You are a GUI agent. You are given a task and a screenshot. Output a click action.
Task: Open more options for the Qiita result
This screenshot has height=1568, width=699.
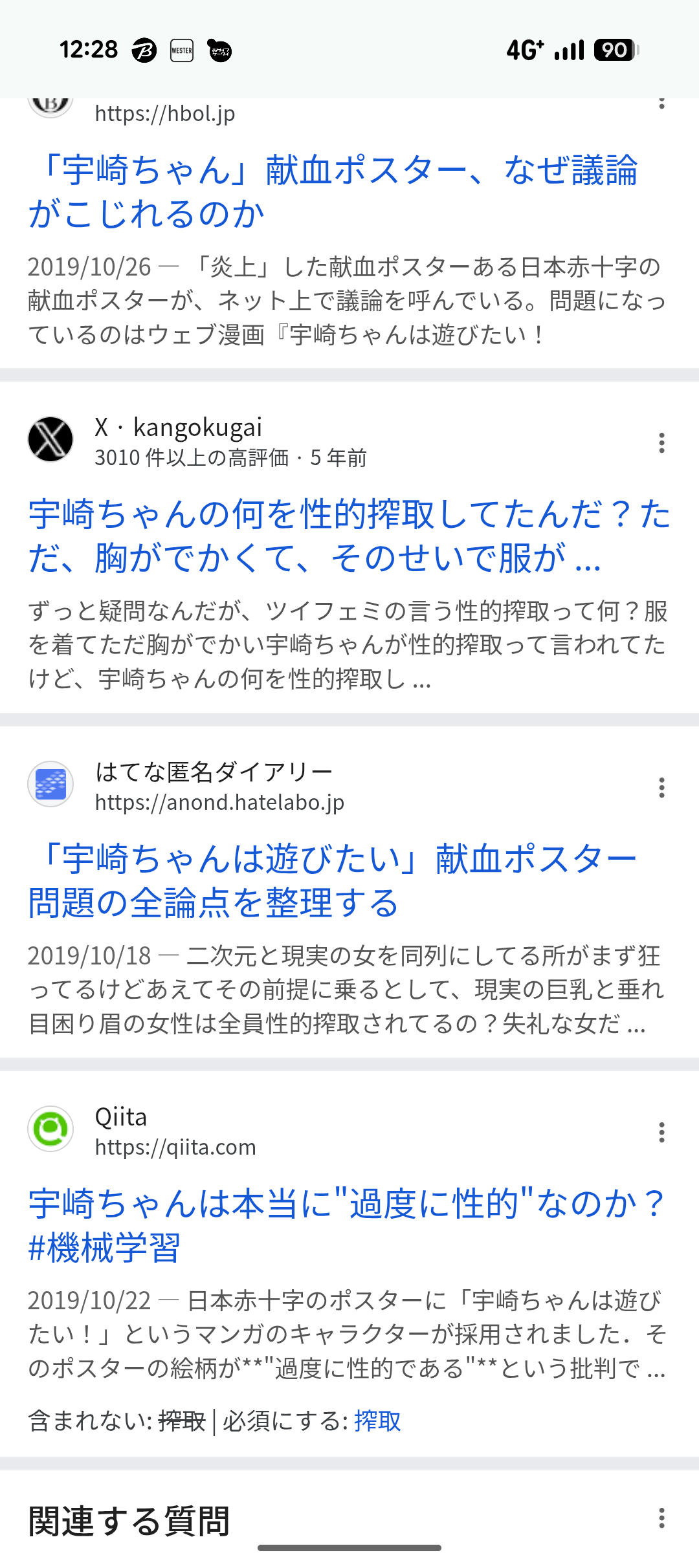(661, 1133)
